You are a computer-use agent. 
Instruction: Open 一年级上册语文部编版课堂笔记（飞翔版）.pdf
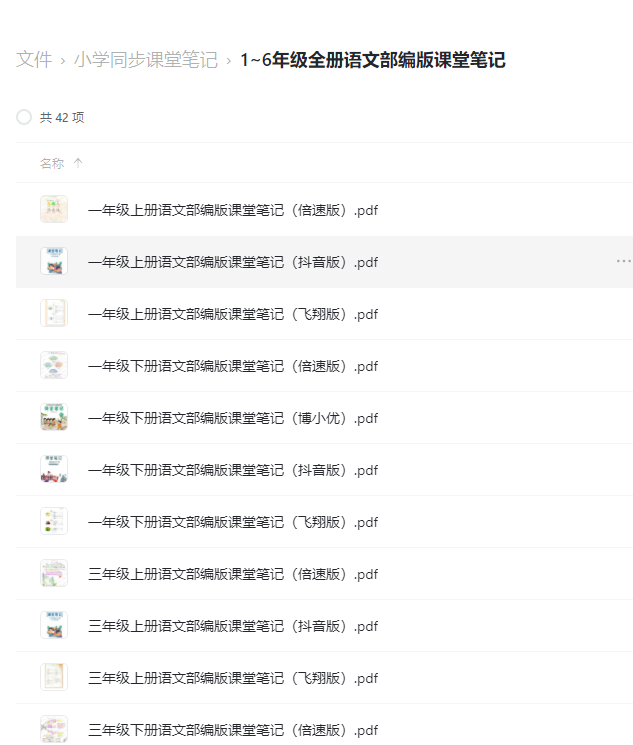coord(233,314)
